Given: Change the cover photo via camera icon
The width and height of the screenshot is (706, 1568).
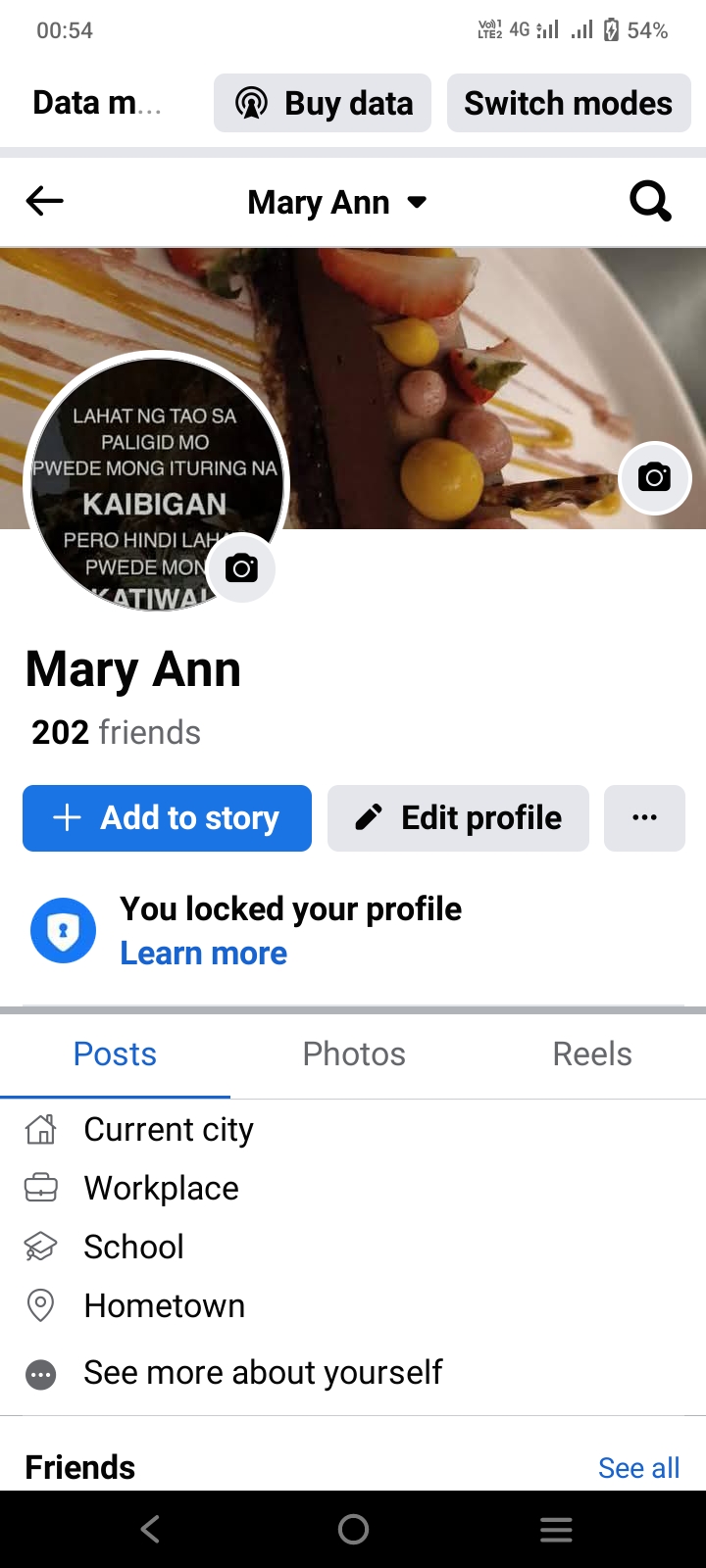Looking at the screenshot, I should 655,477.
